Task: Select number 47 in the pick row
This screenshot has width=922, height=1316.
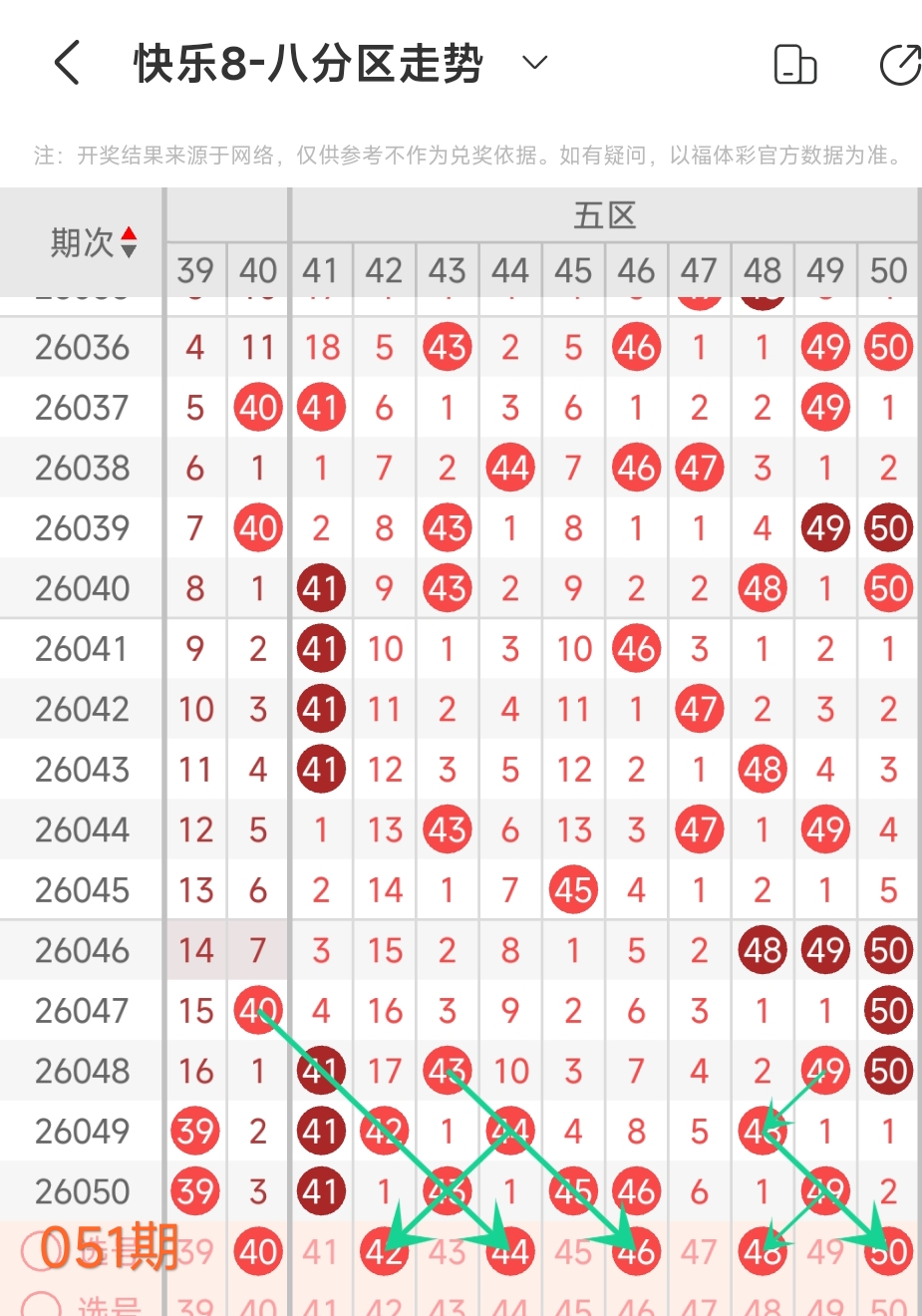Action: tap(699, 1252)
